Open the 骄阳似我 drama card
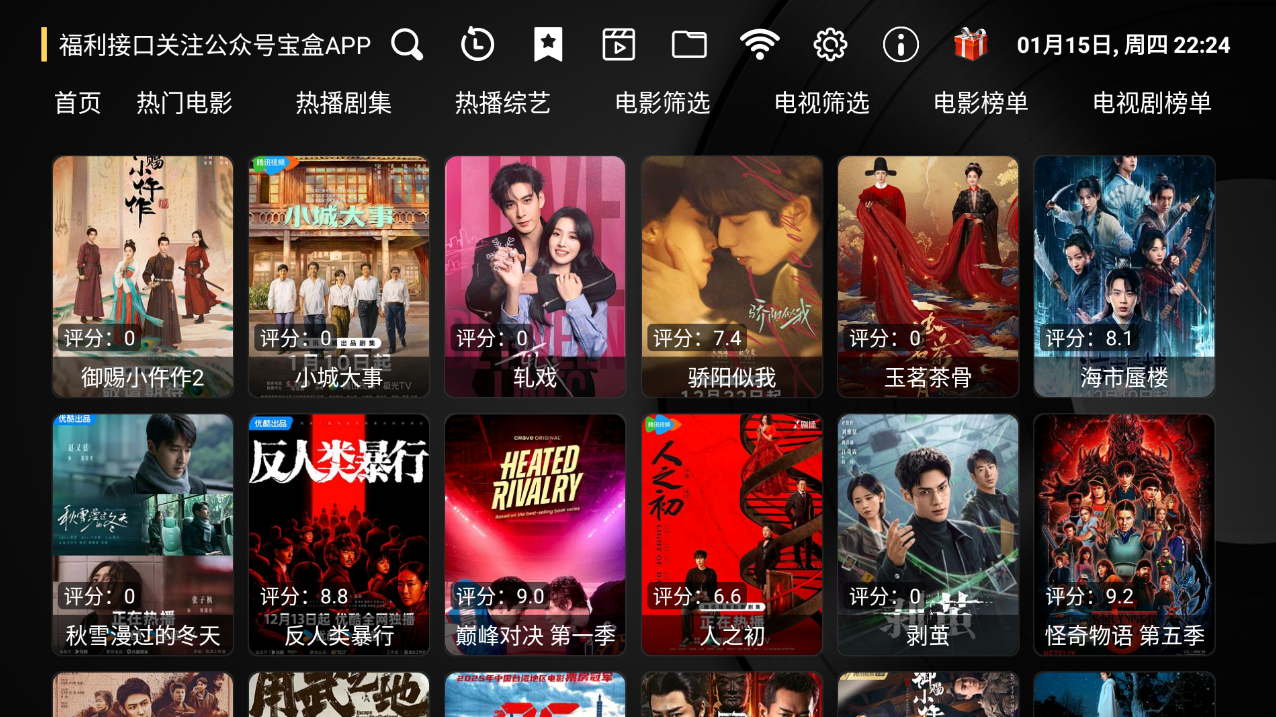This screenshot has height=717, width=1276. pyautogui.click(x=732, y=276)
